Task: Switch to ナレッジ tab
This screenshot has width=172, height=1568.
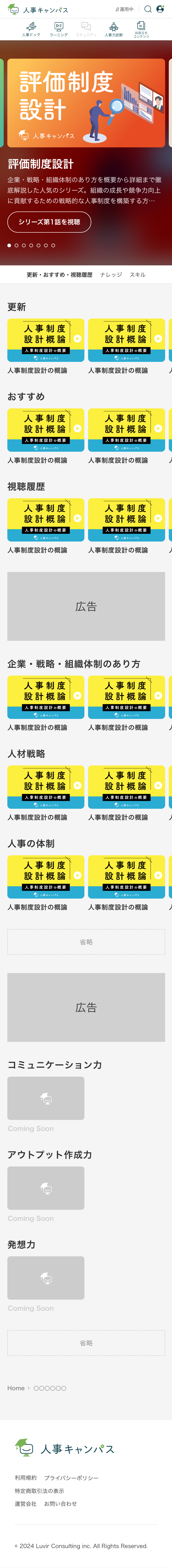Action: tap(111, 275)
